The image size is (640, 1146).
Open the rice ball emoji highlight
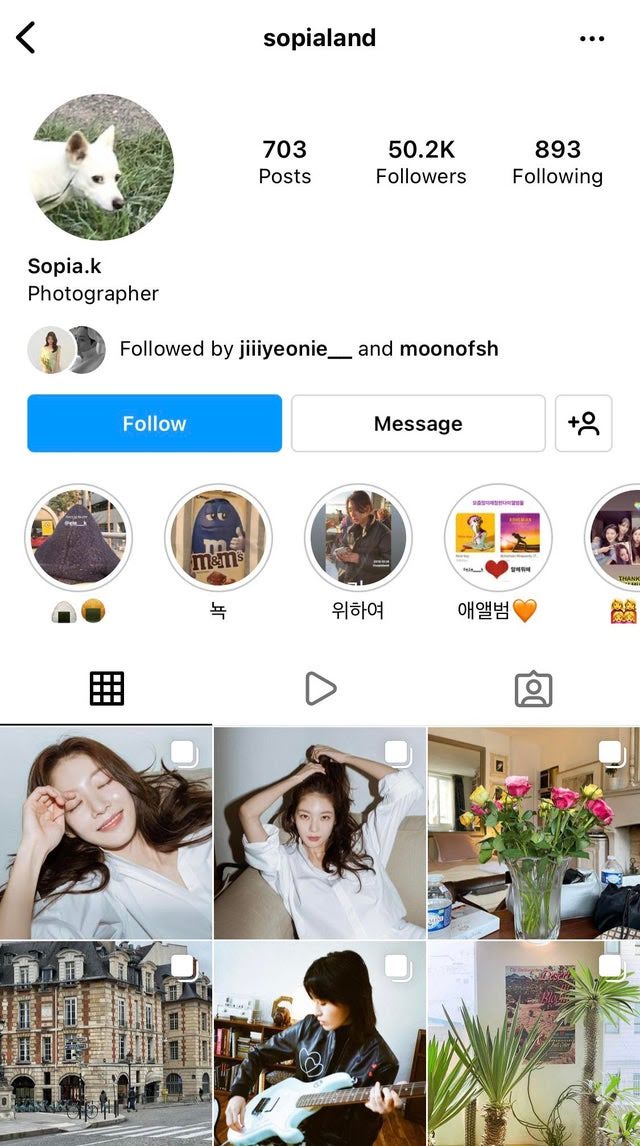78,540
